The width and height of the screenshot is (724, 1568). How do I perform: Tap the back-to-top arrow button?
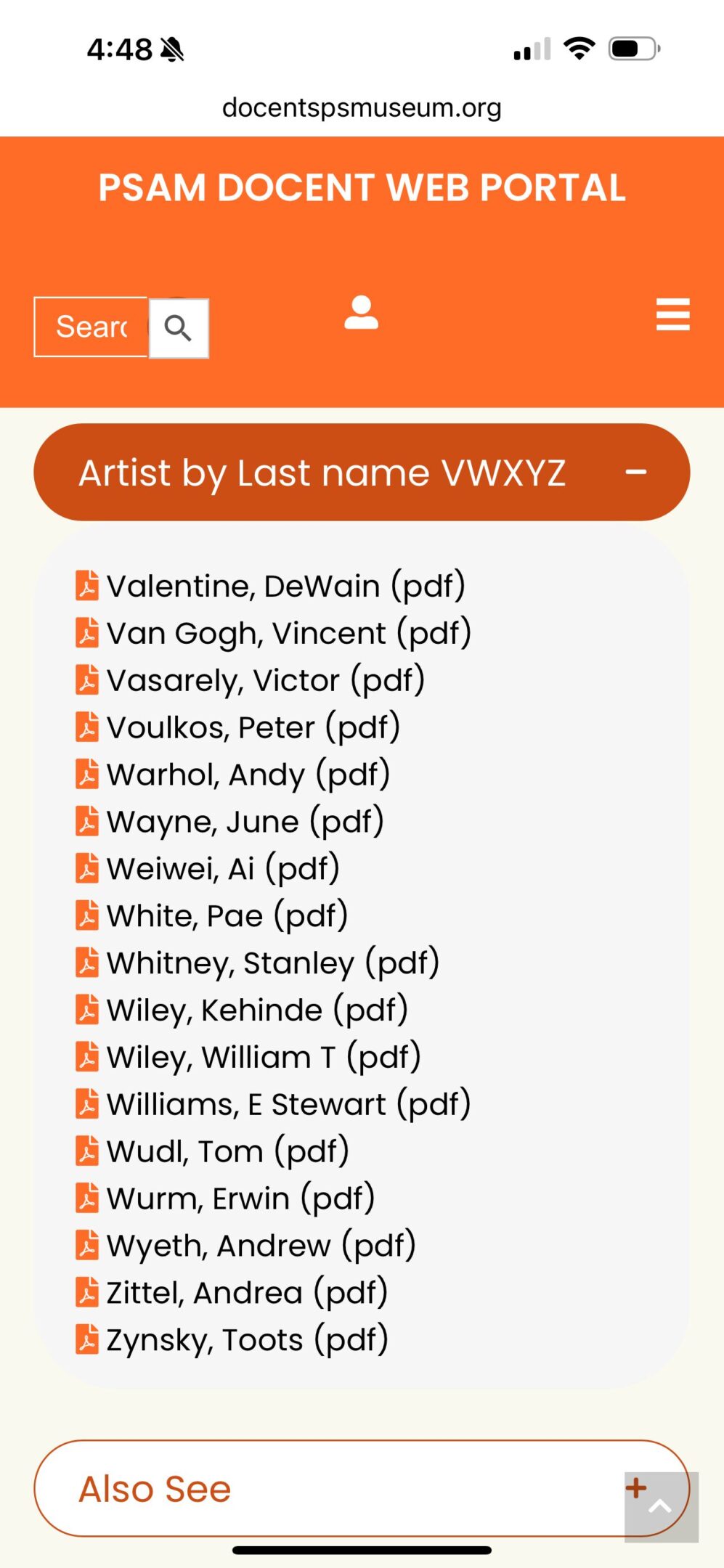tap(662, 1507)
